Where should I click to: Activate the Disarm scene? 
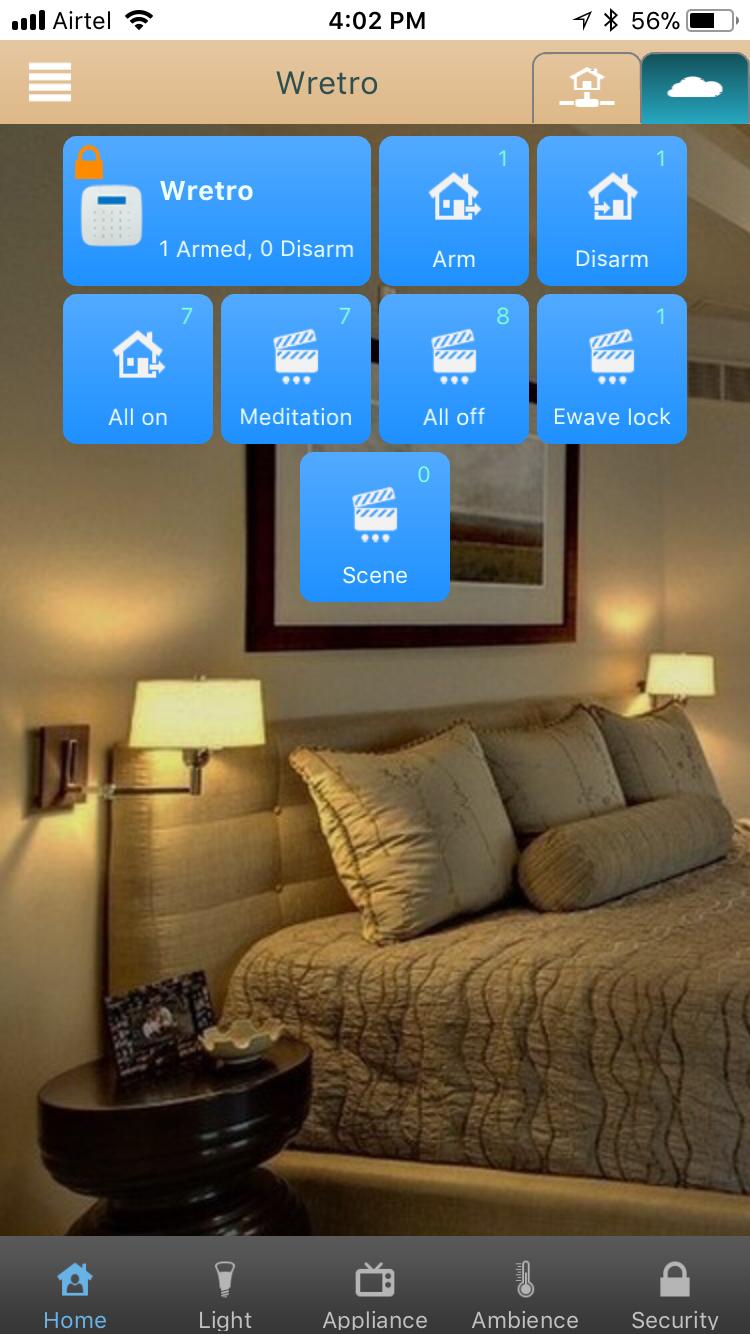point(612,212)
